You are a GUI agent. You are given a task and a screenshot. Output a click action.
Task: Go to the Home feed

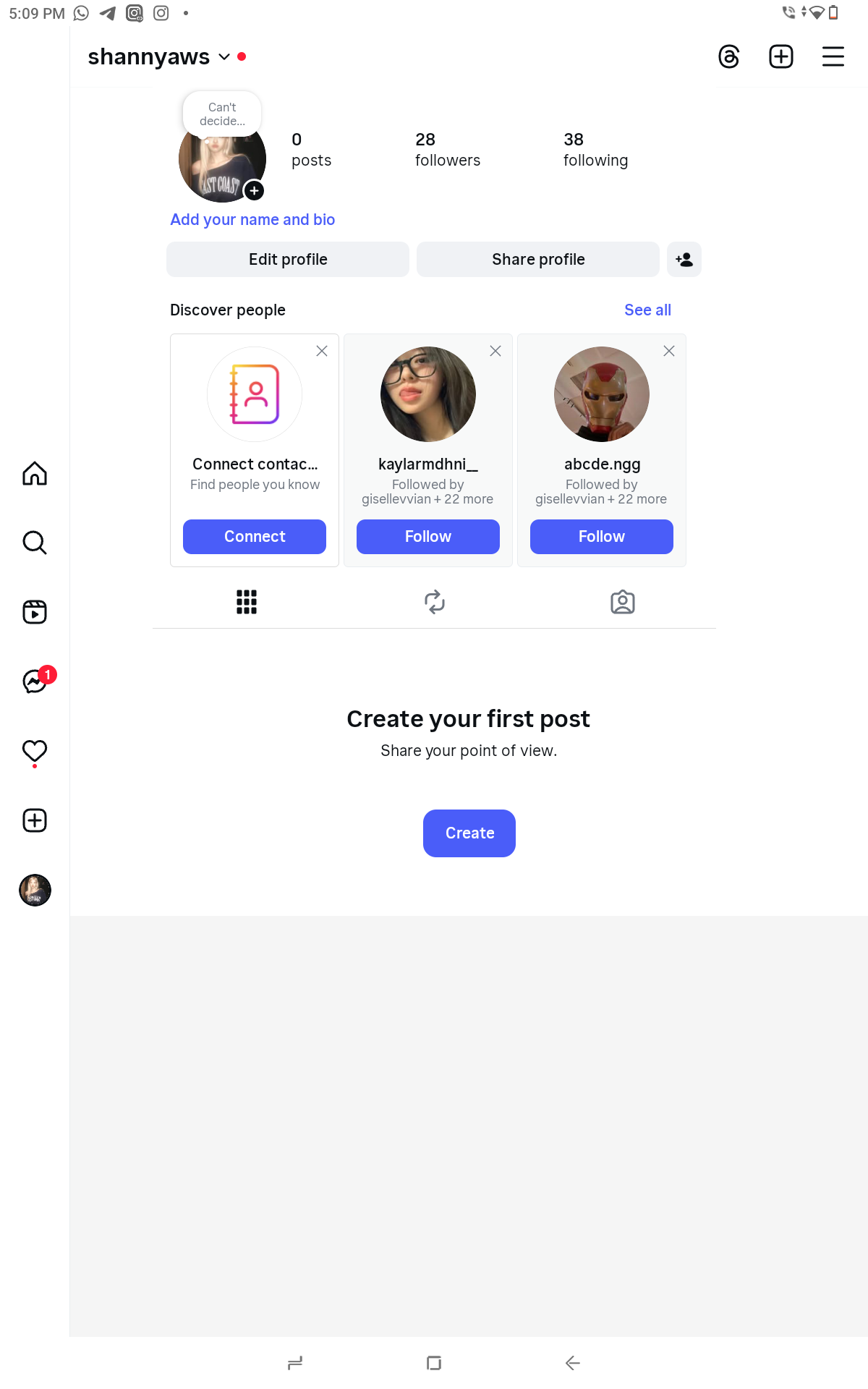pyautogui.click(x=35, y=474)
